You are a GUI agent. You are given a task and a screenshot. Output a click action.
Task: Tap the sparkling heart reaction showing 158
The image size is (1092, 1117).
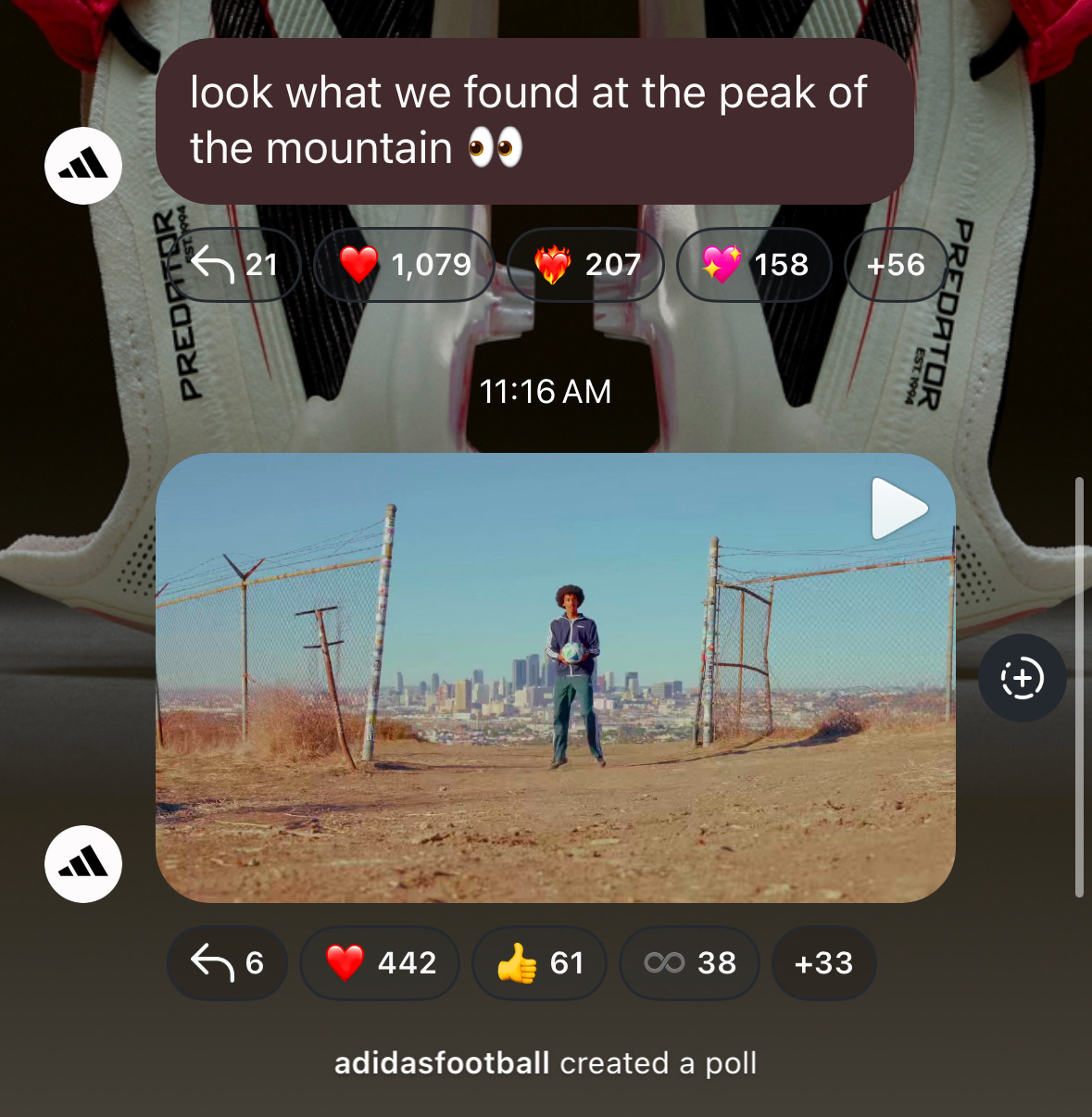754,266
